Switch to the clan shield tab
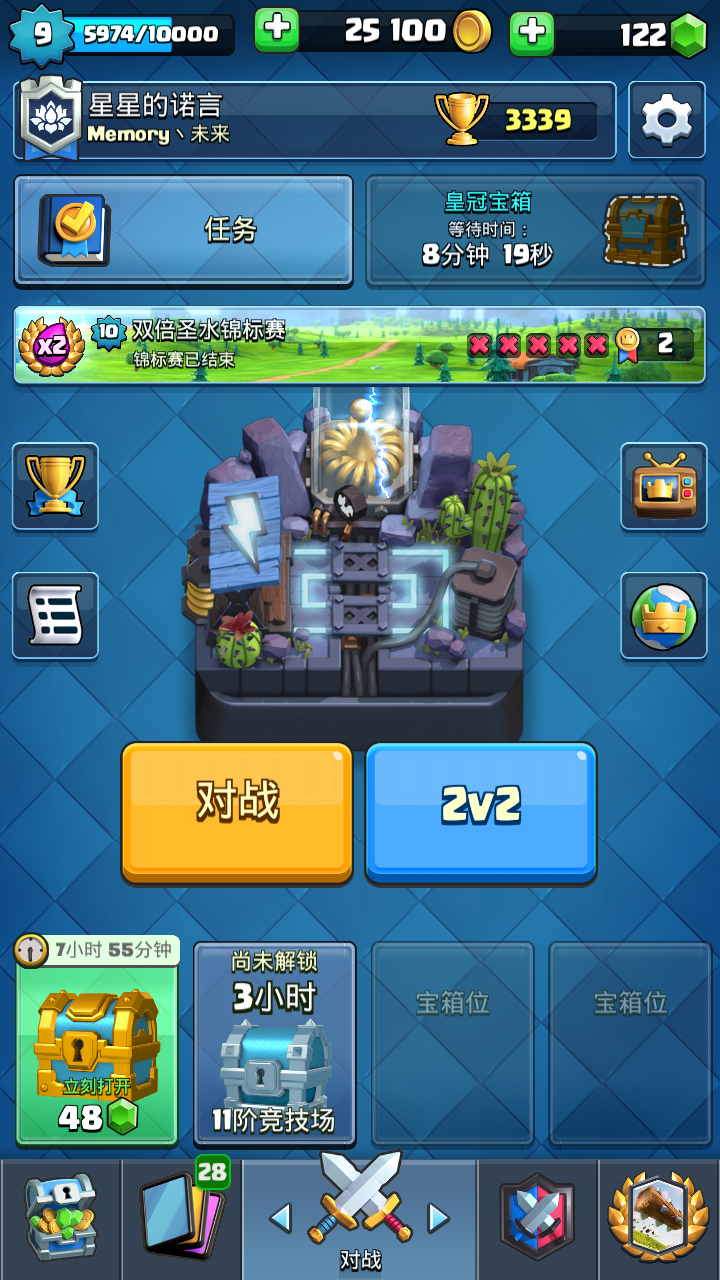 [x=538, y=1220]
